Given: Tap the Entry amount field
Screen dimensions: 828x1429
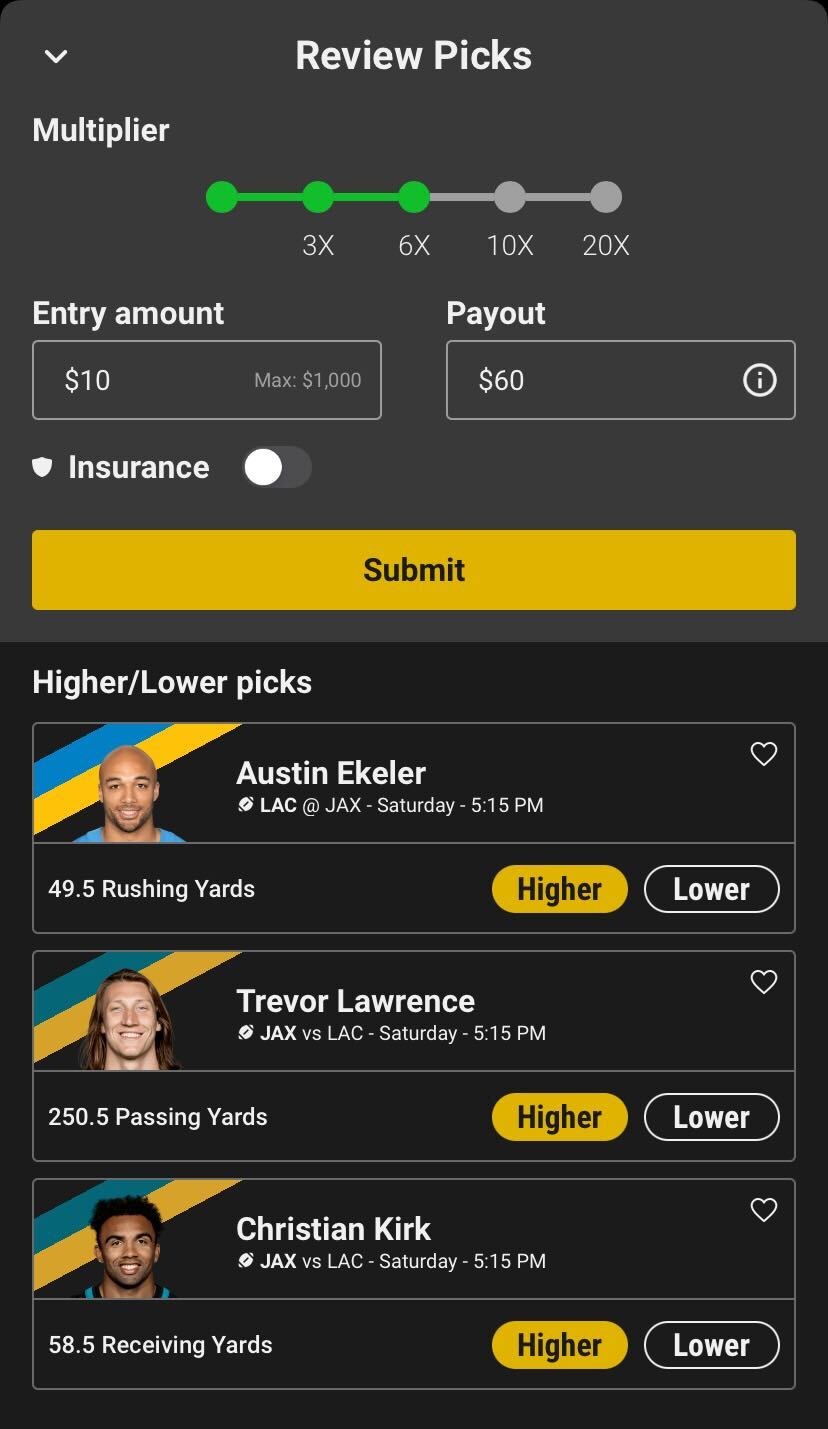Looking at the screenshot, I should (207, 380).
